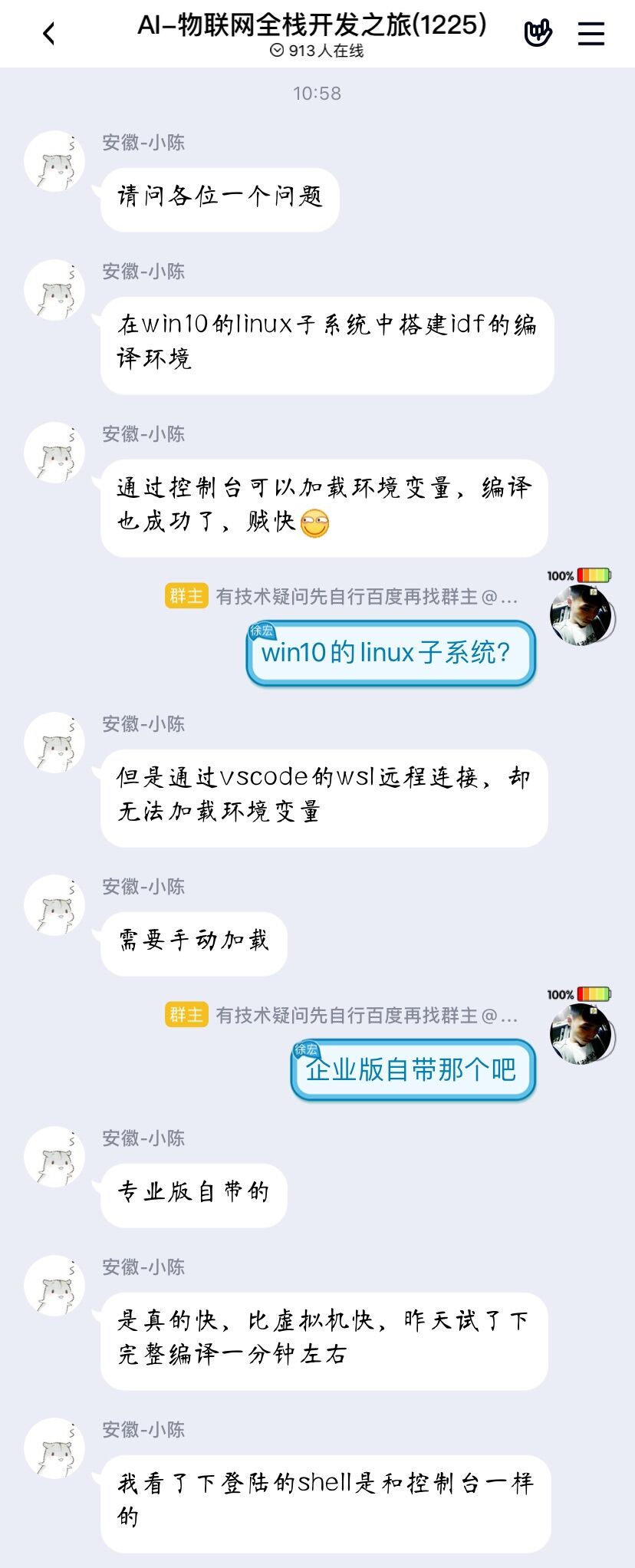Tap the blue bubble win10的linux子系统?
This screenshot has width=635, height=1568.
click(390, 656)
